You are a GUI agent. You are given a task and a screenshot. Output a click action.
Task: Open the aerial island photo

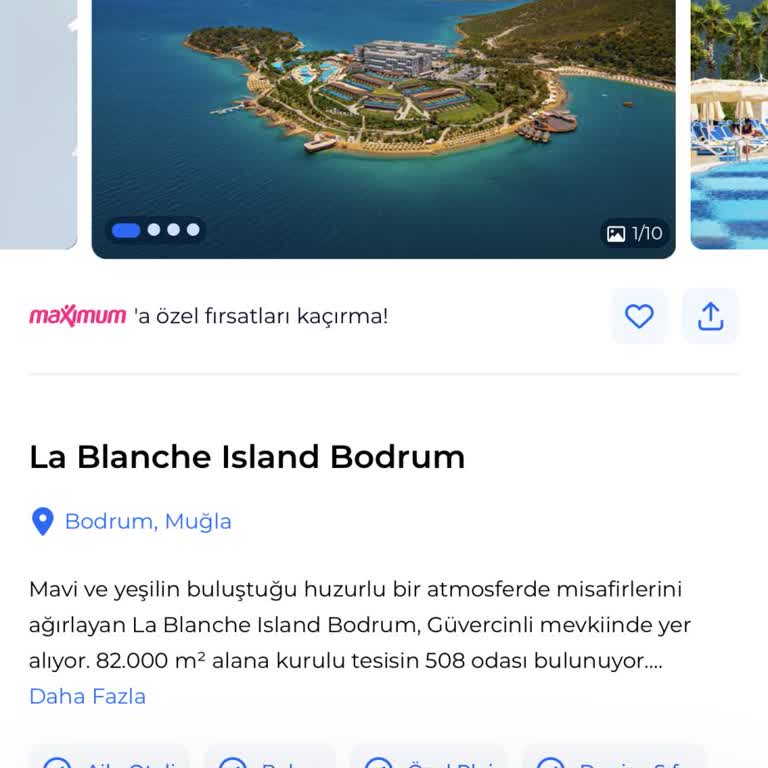pos(383,120)
